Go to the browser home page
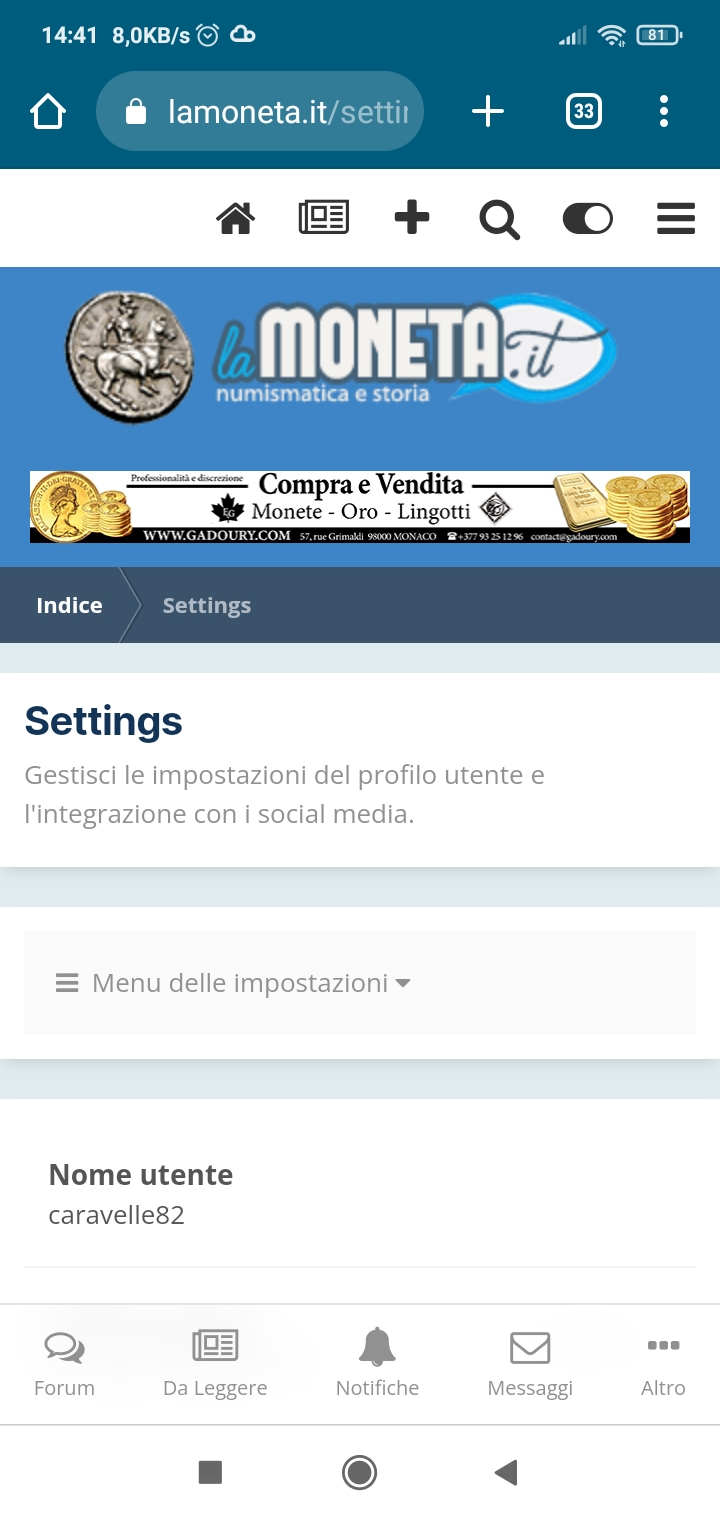This screenshot has height=1520, width=720. pyautogui.click(x=48, y=111)
